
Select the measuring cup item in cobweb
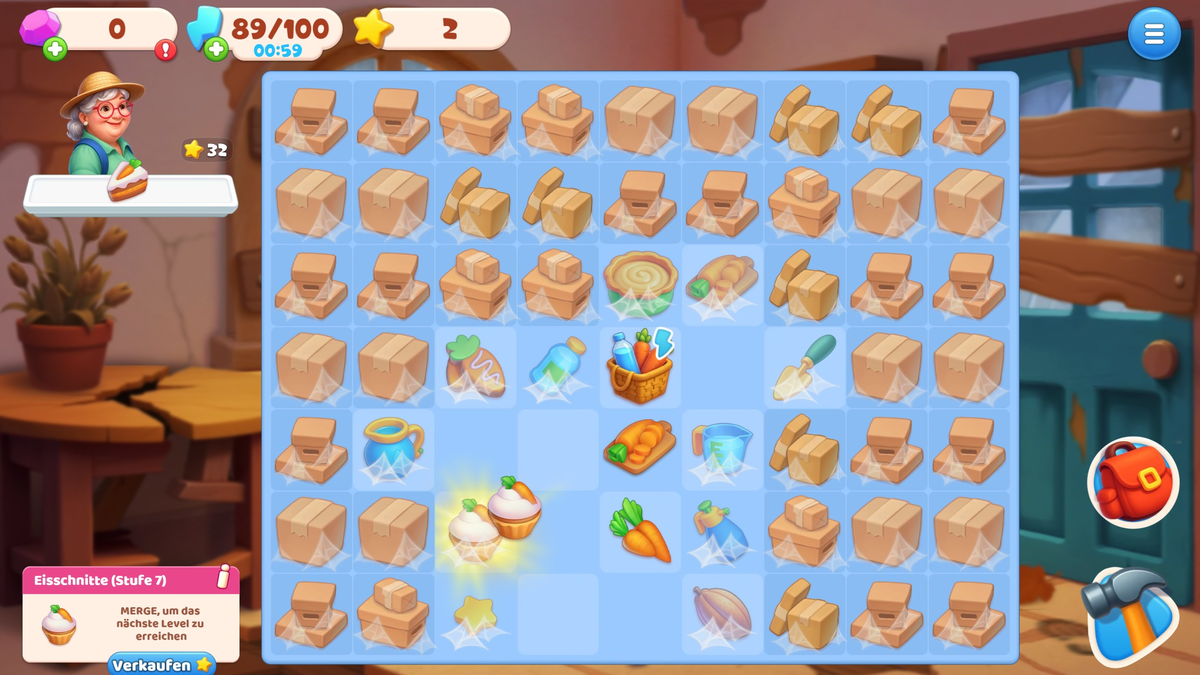[x=721, y=449]
